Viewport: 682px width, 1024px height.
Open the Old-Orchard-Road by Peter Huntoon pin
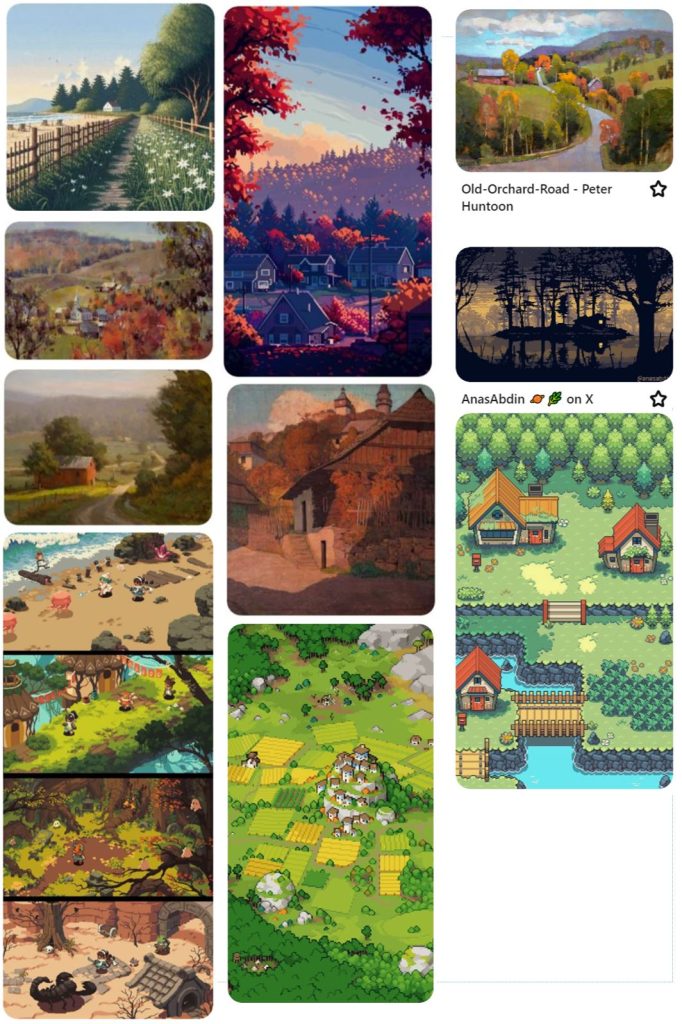click(564, 90)
